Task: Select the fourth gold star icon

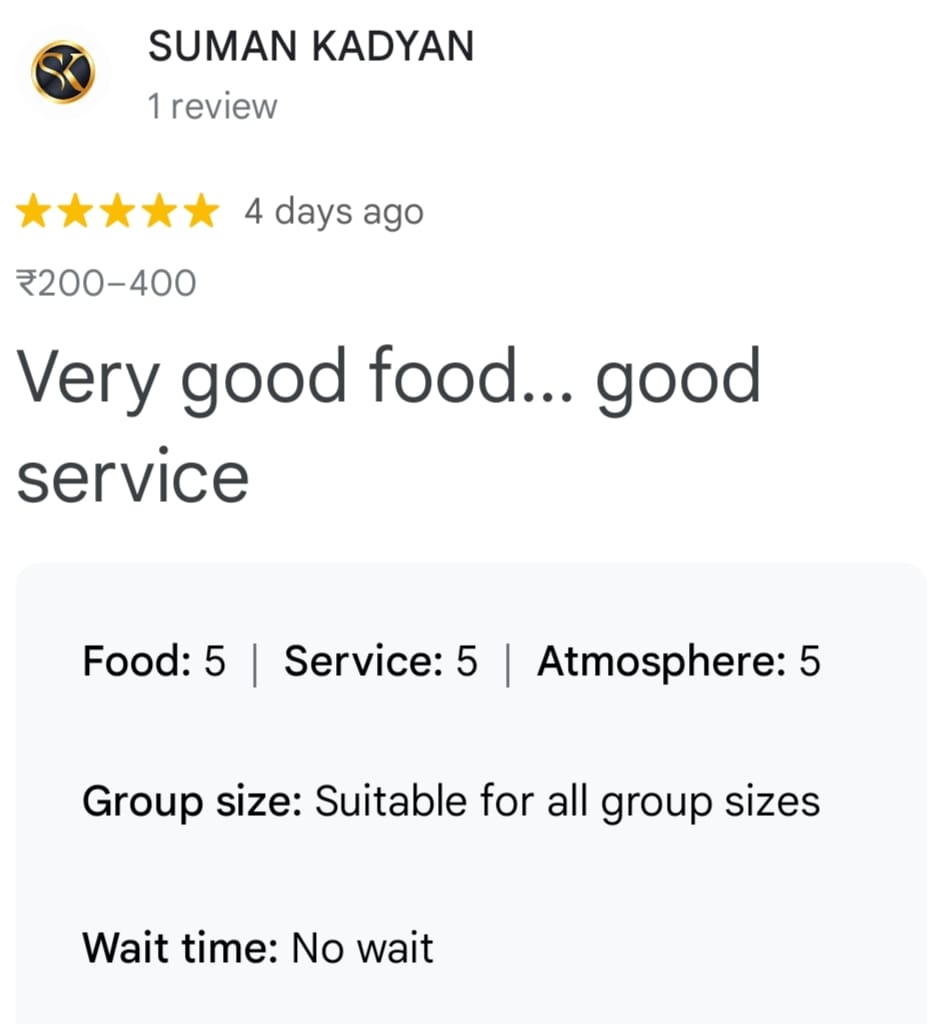Action: (158, 211)
